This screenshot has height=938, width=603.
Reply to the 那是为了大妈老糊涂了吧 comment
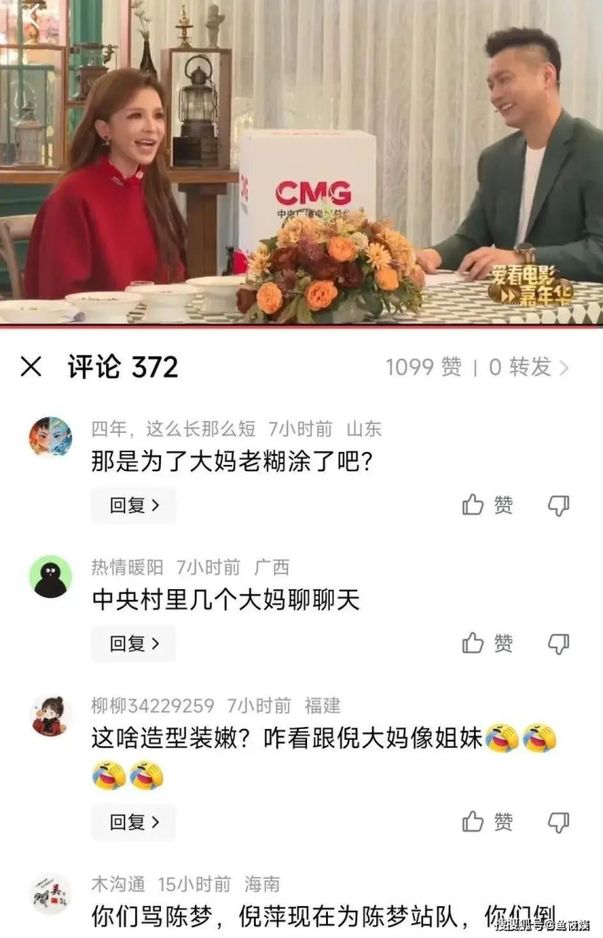pos(133,506)
